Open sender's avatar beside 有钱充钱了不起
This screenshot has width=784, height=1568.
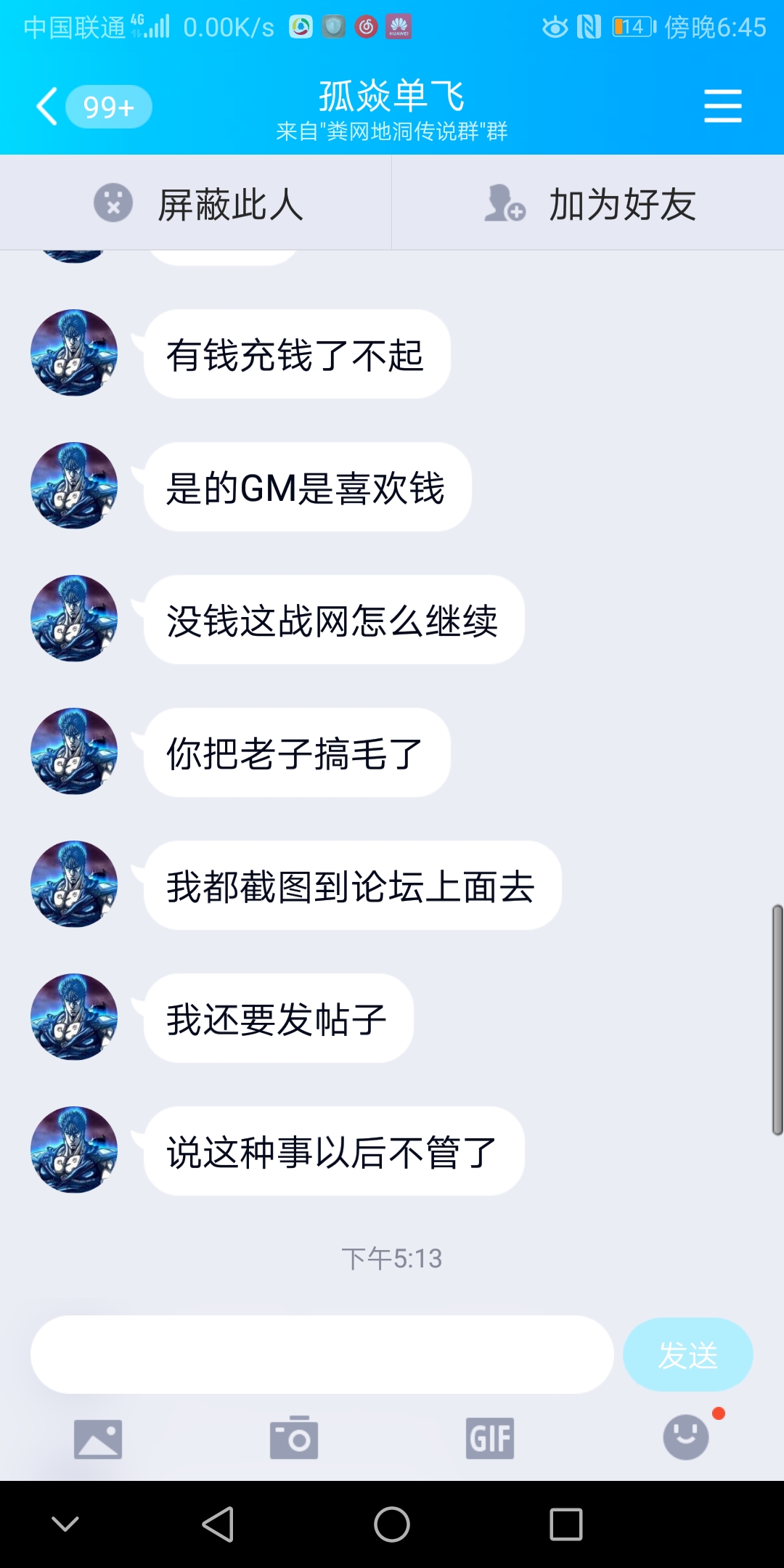(74, 354)
